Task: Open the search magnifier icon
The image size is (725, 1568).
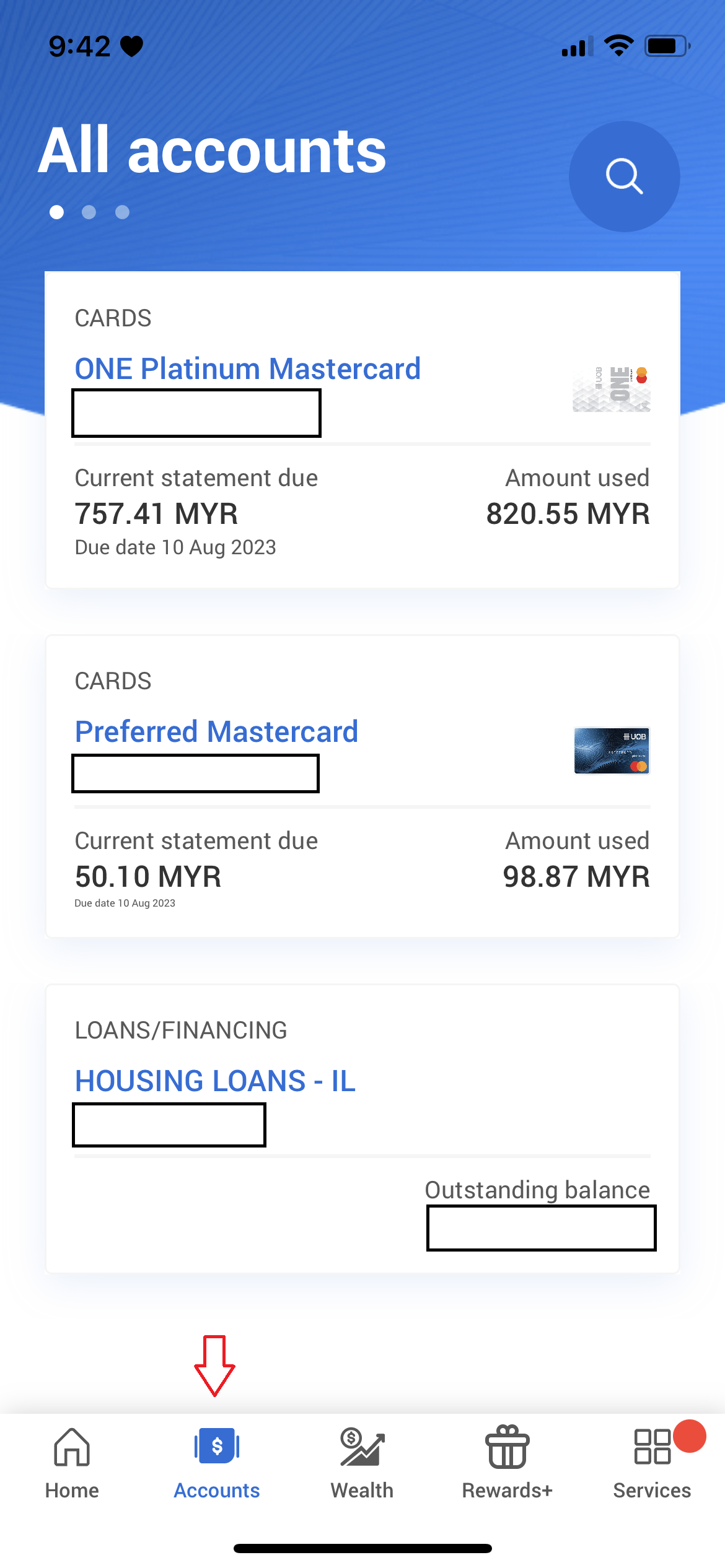Action: 624,176
